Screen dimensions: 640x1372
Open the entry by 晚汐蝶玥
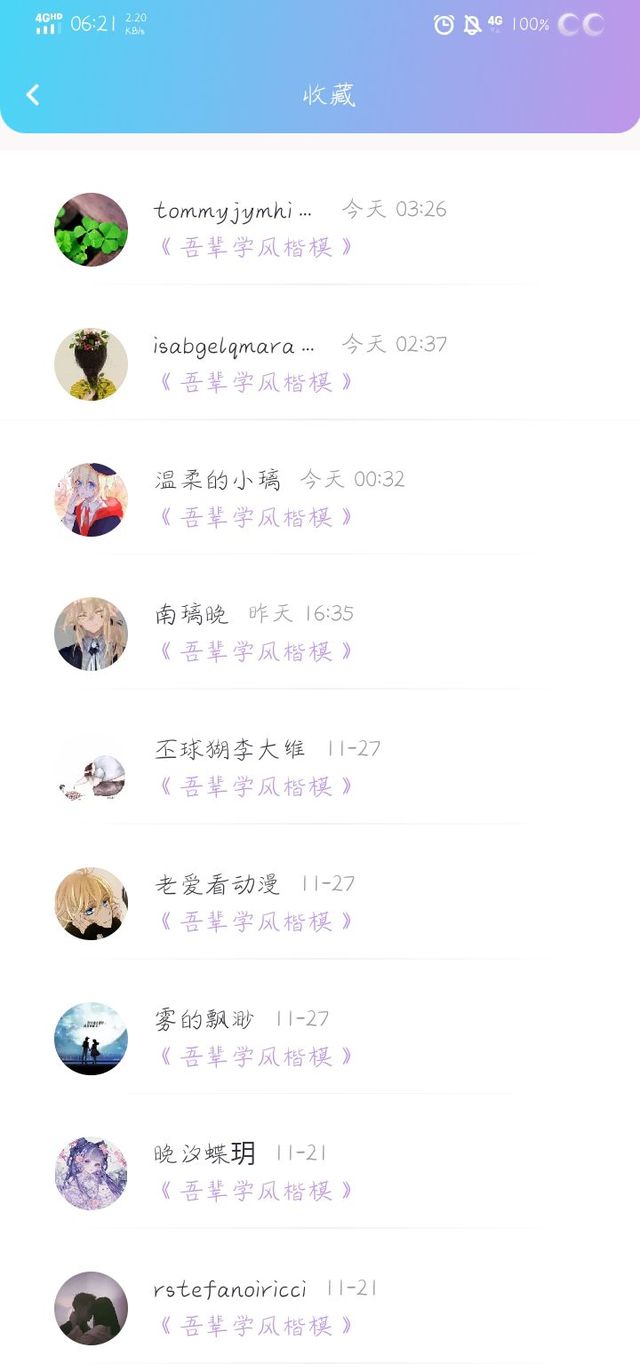[x=320, y=1174]
